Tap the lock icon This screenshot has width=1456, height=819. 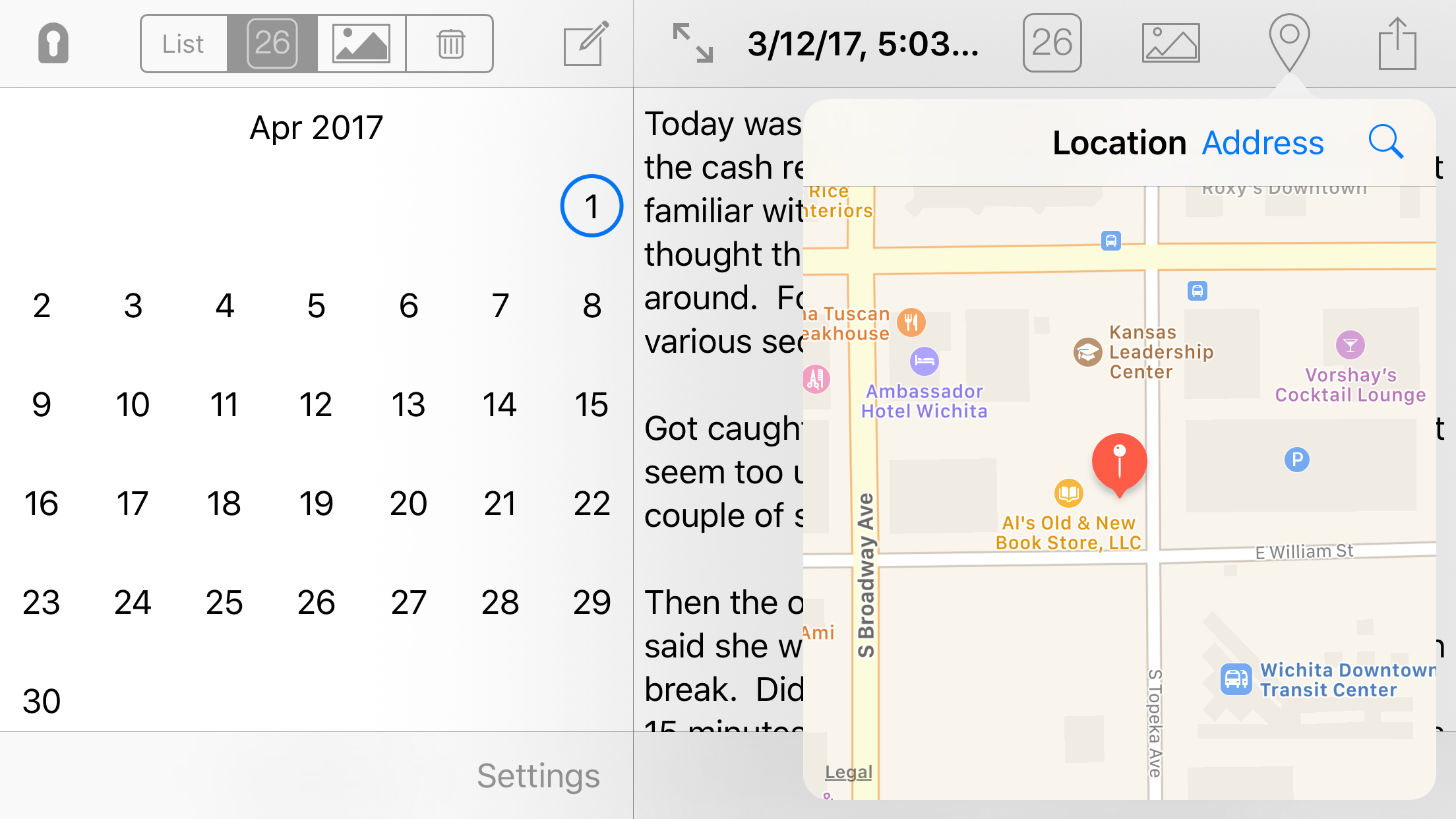[x=53, y=44]
